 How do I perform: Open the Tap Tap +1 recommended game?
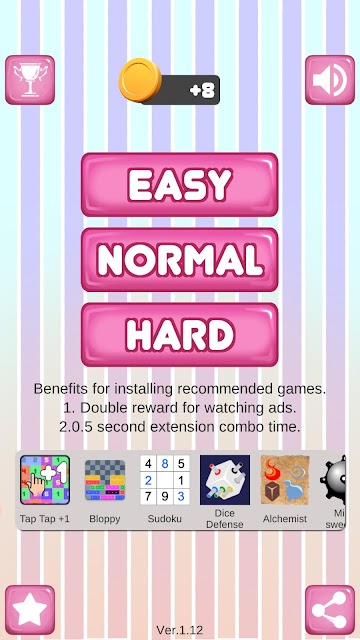[x=45, y=489]
